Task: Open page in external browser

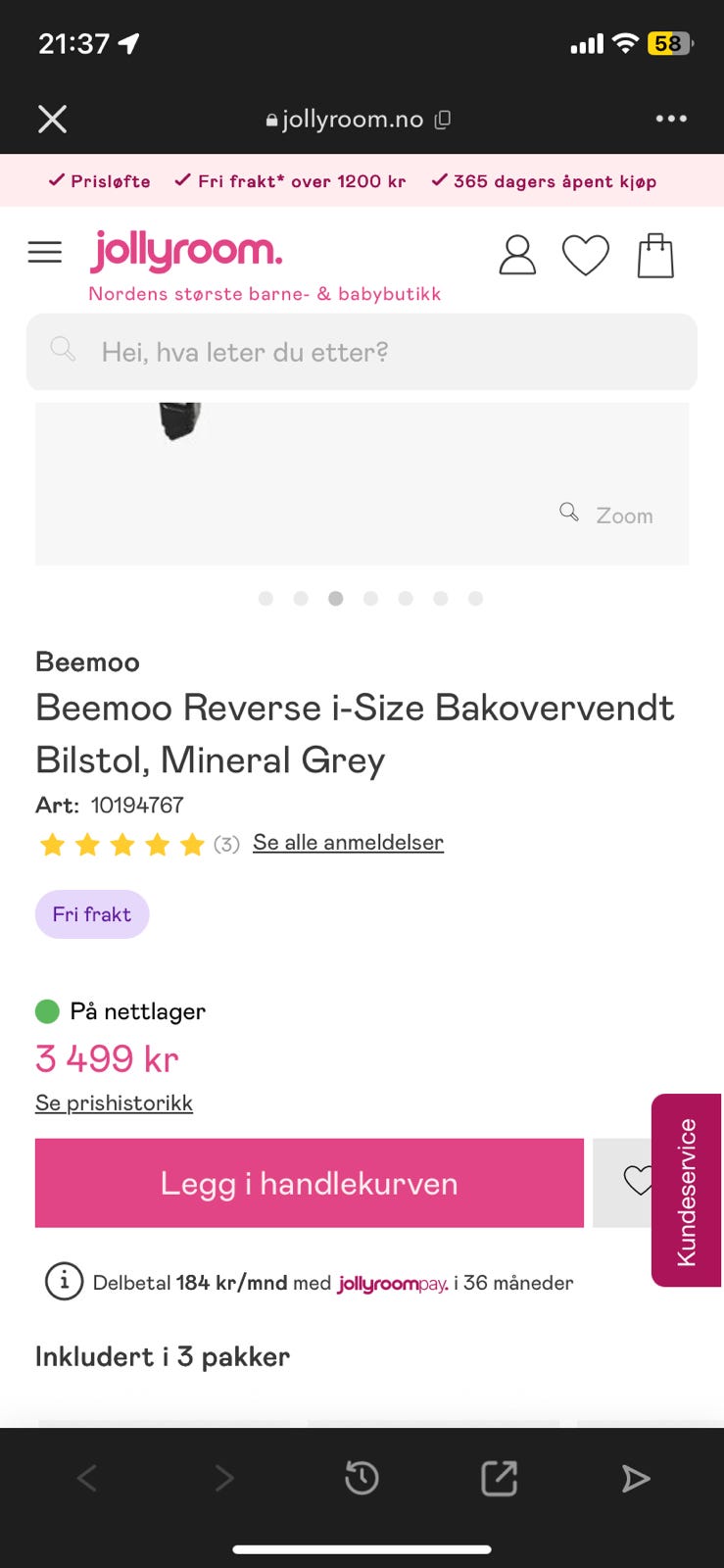Action: pyautogui.click(x=499, y=1478)
